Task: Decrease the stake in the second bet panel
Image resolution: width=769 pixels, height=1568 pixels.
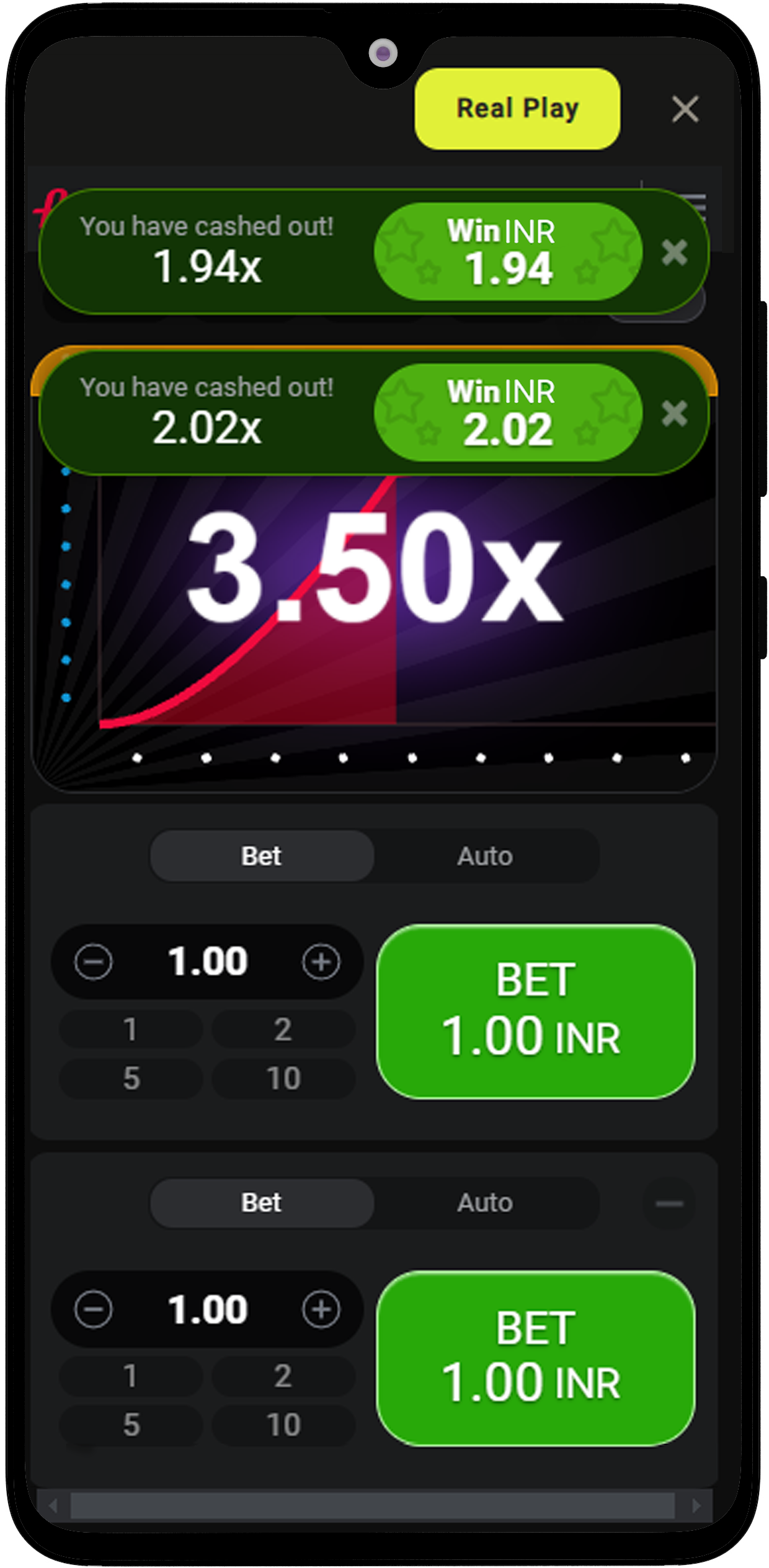Action: pyautogui.click(x=93, y=1309)
